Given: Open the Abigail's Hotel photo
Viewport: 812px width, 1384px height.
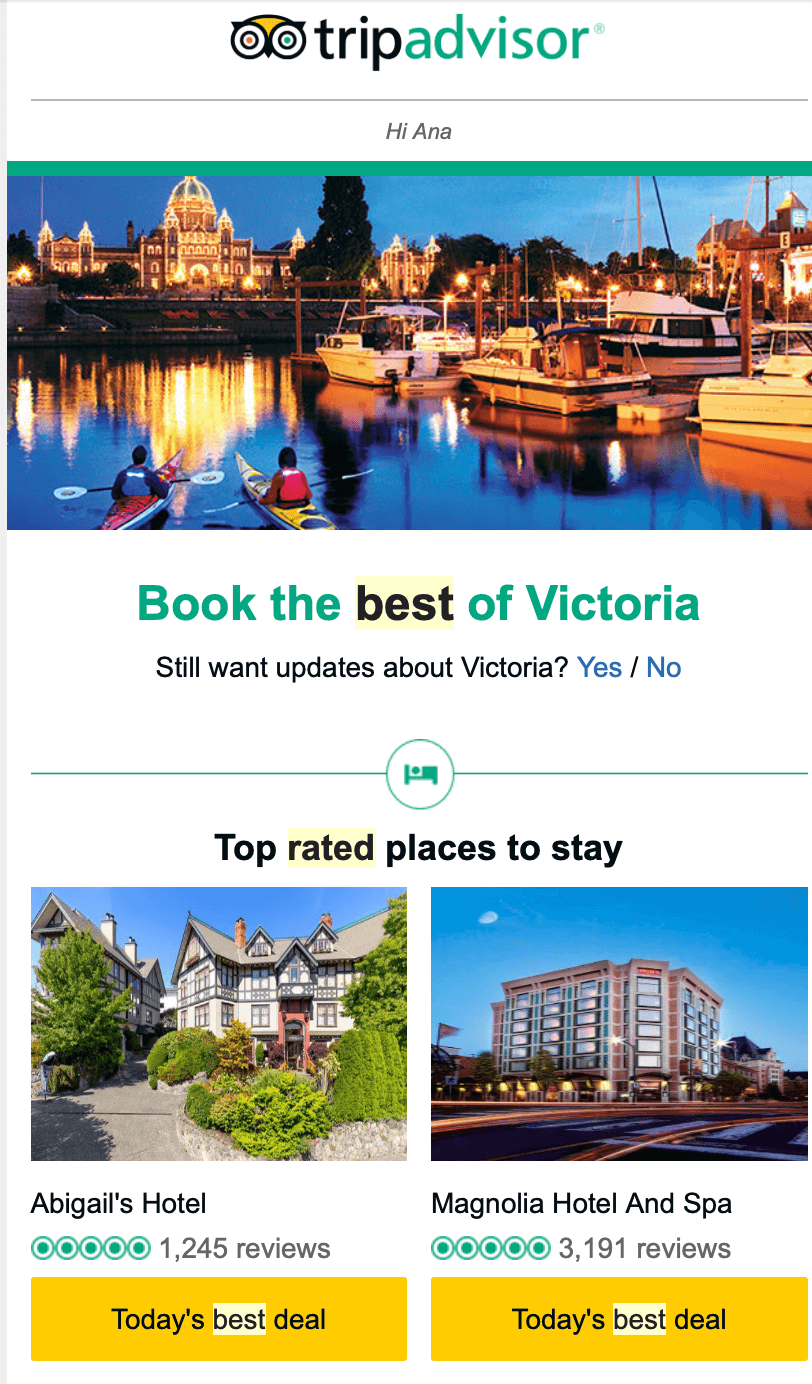Looking at the screenshot, I should coord(219,1024).
